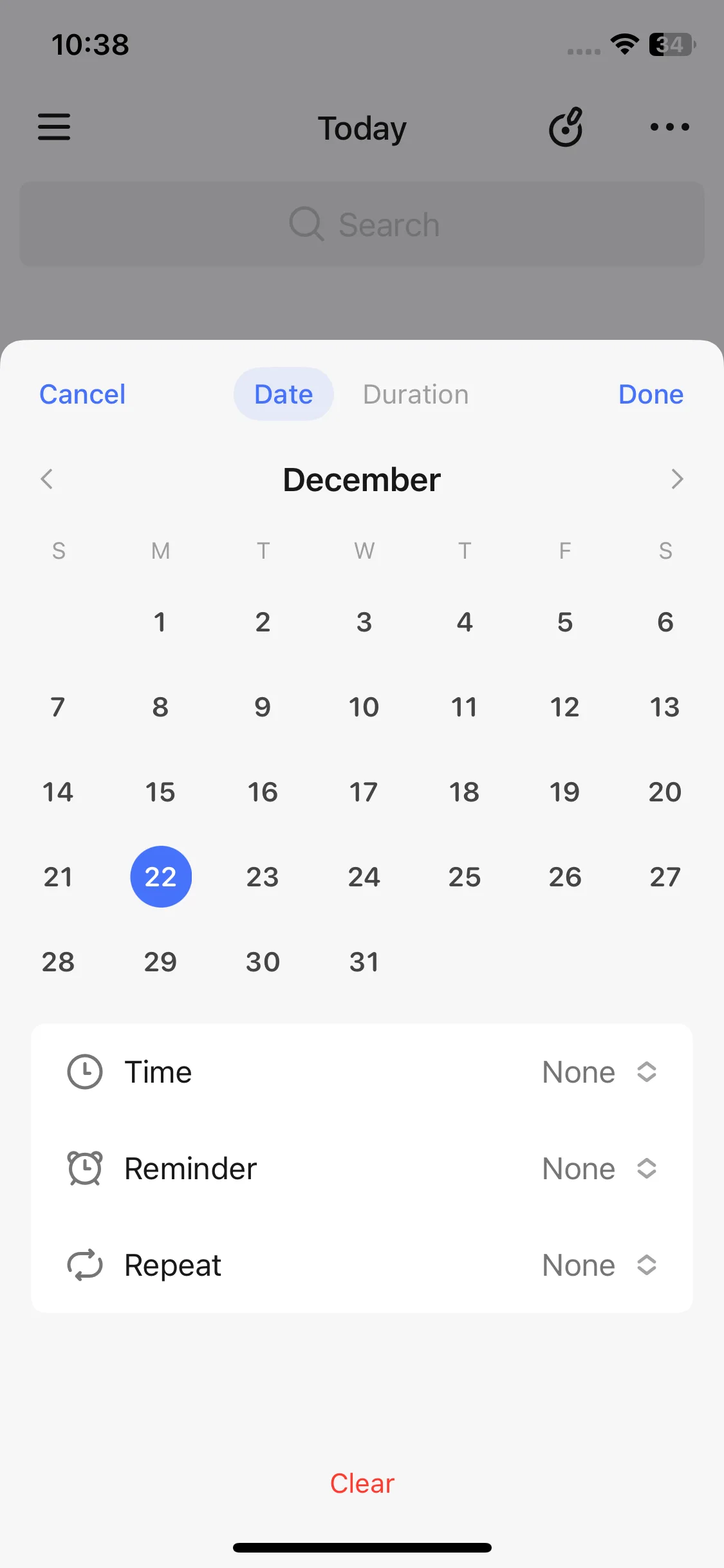Clear the selected date
This screenshot has height=1568, width=724.
point(362,1483)
